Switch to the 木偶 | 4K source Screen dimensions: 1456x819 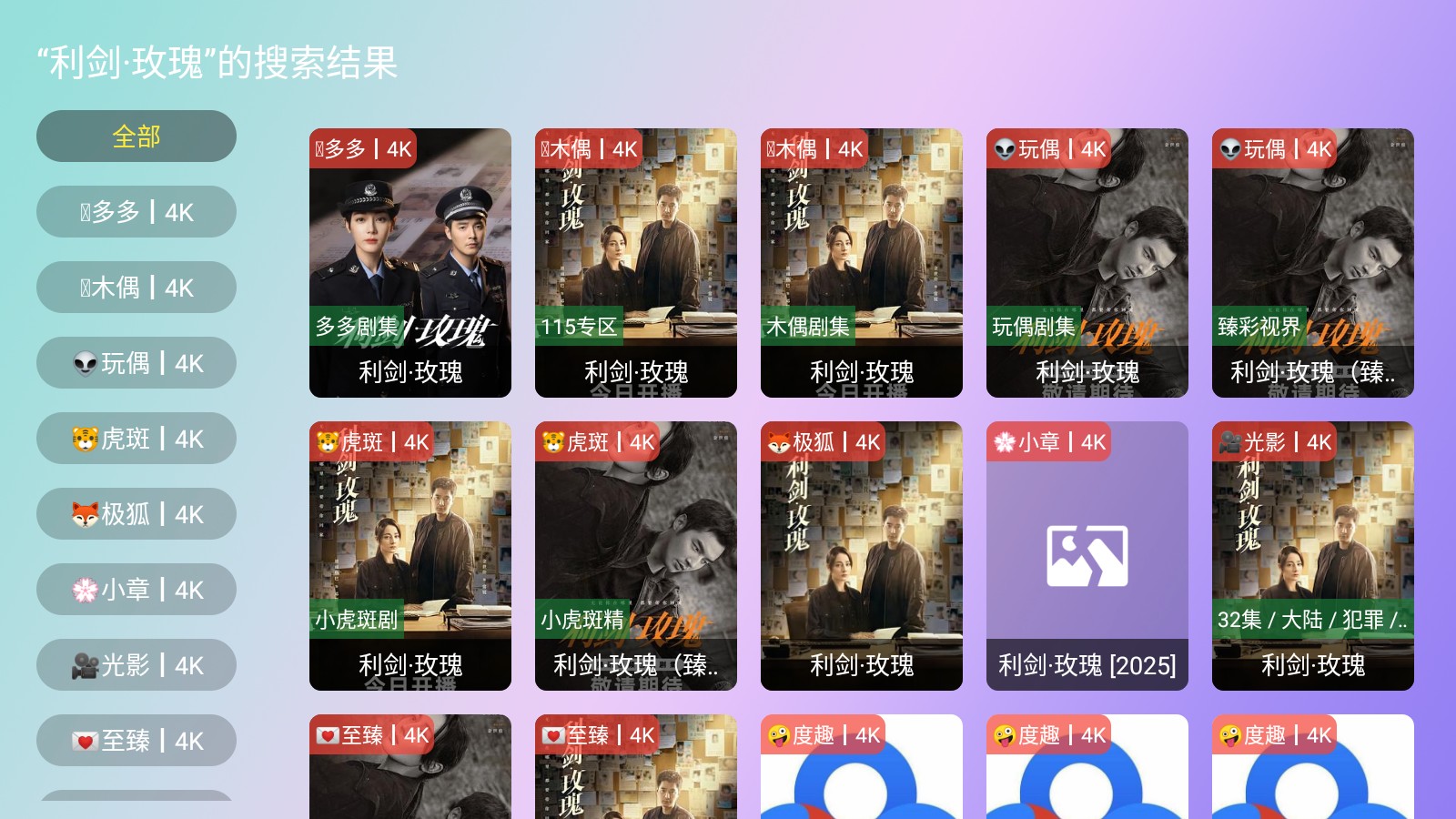pos(136,288)
